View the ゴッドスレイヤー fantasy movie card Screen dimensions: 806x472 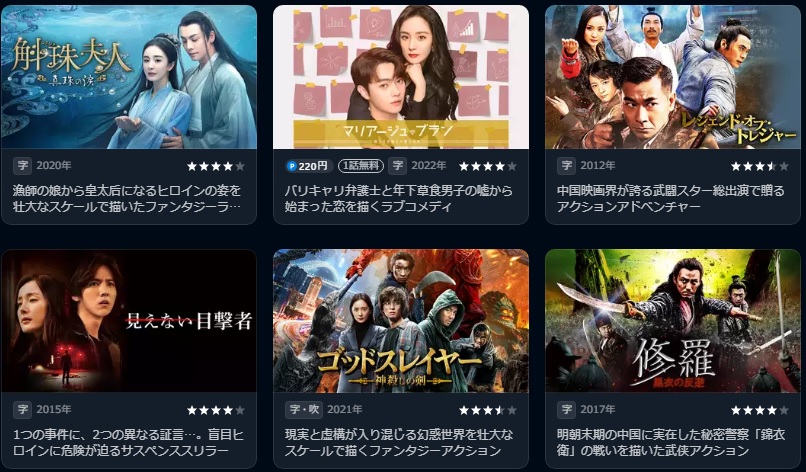click(401, 320)
